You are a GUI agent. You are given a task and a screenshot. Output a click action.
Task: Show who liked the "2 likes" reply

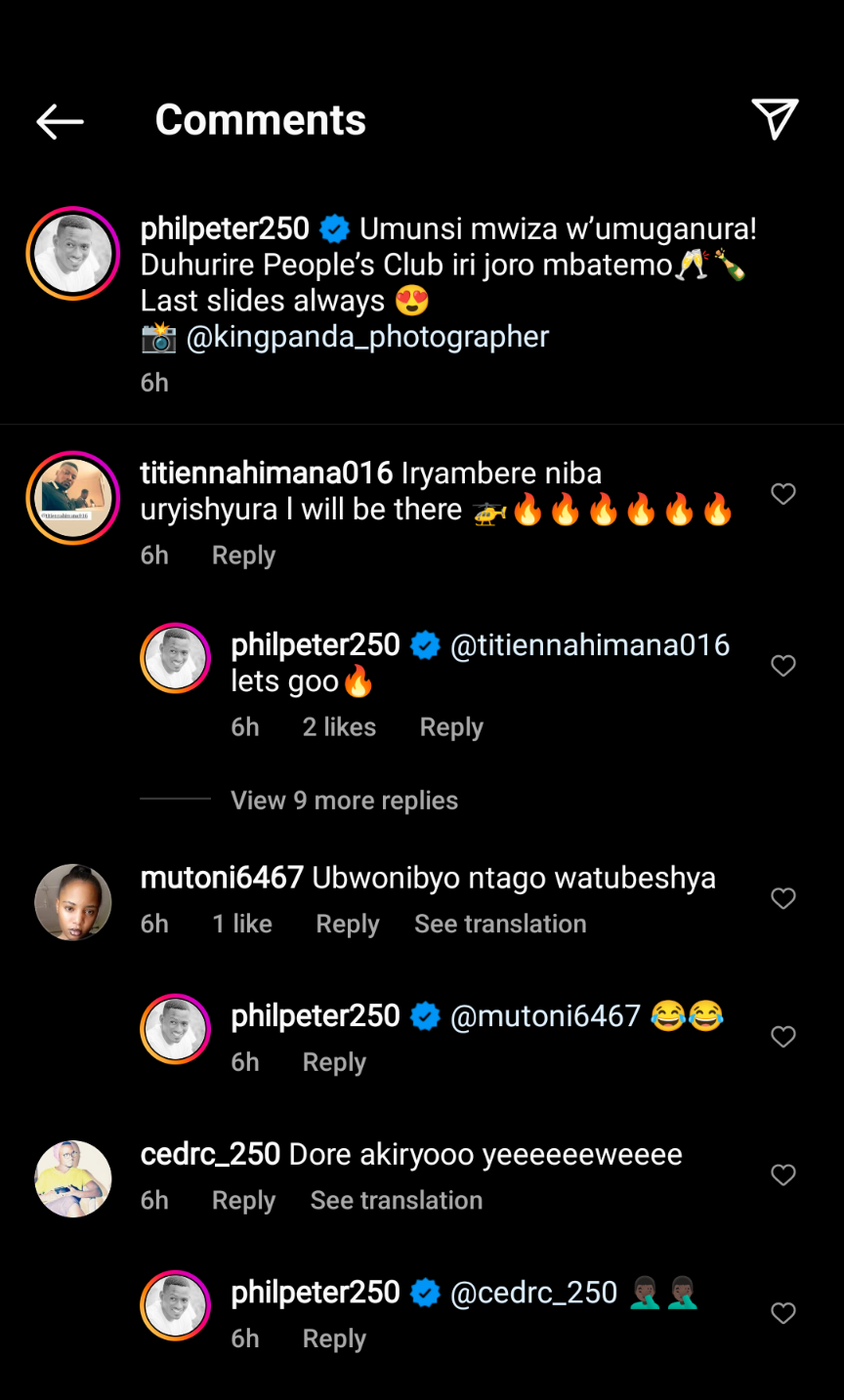339,727
